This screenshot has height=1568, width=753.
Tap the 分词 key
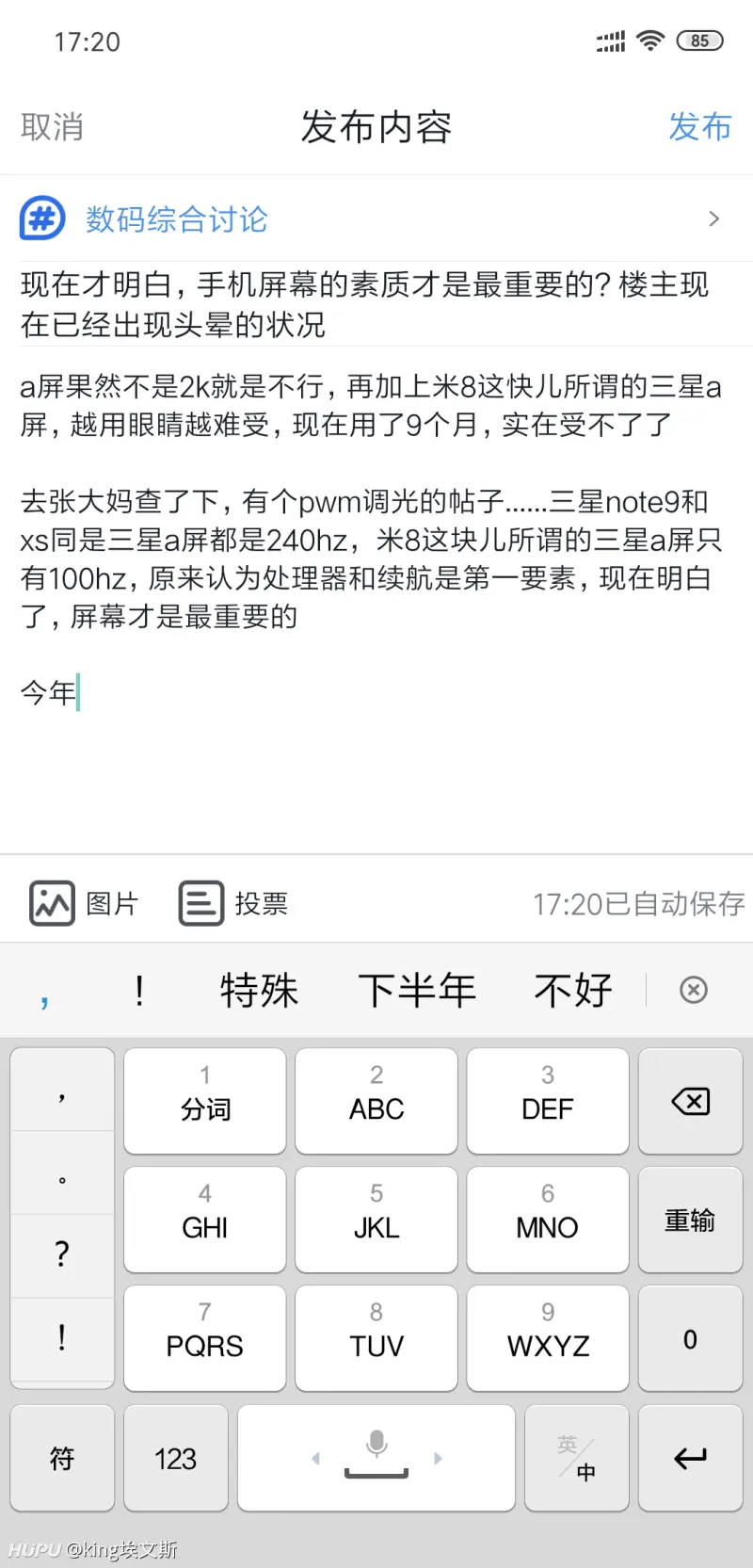click(205, 1101)
